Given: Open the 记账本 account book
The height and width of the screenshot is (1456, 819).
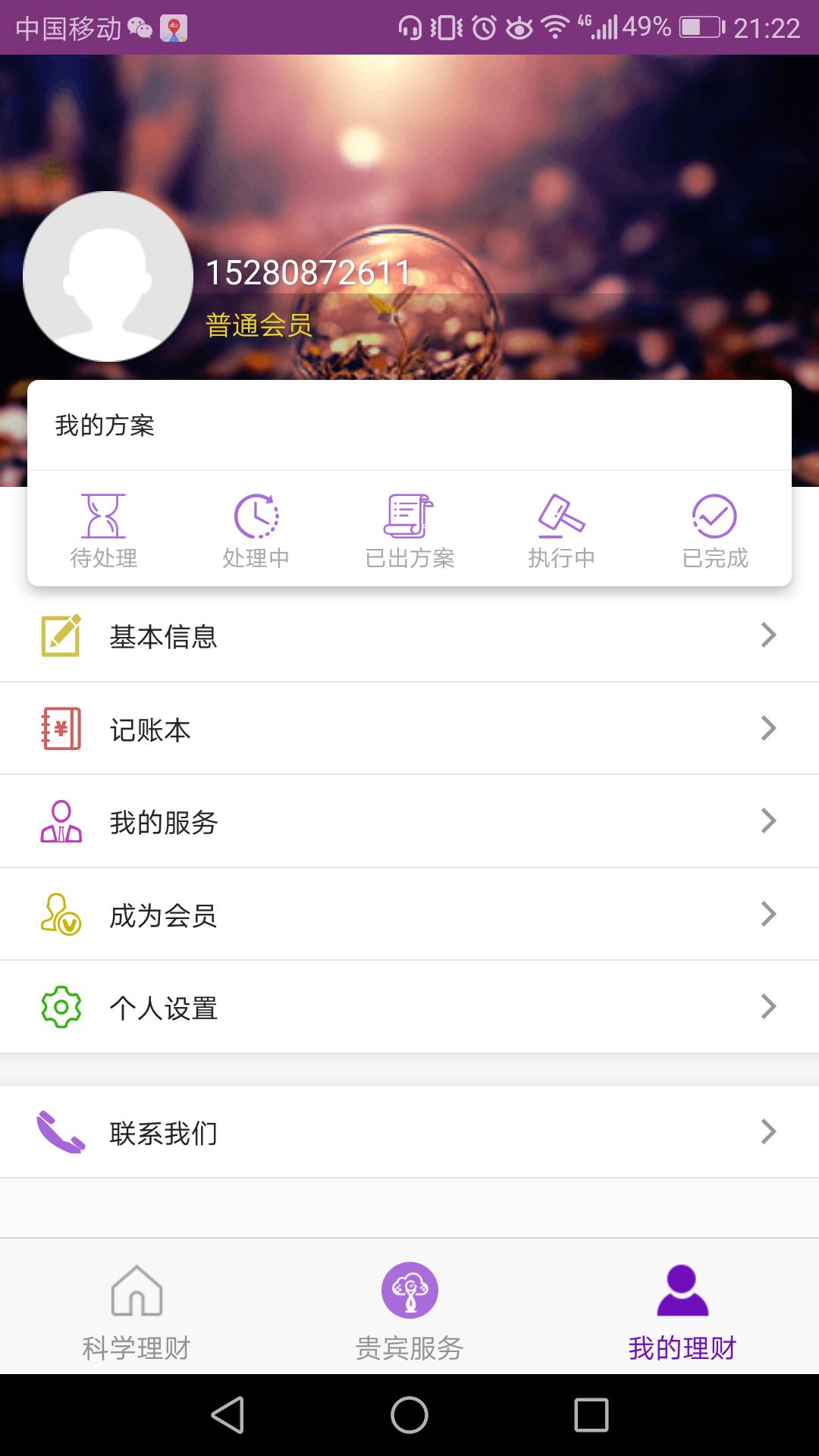Looking at the screenshot, I should (x=409, y=729).
